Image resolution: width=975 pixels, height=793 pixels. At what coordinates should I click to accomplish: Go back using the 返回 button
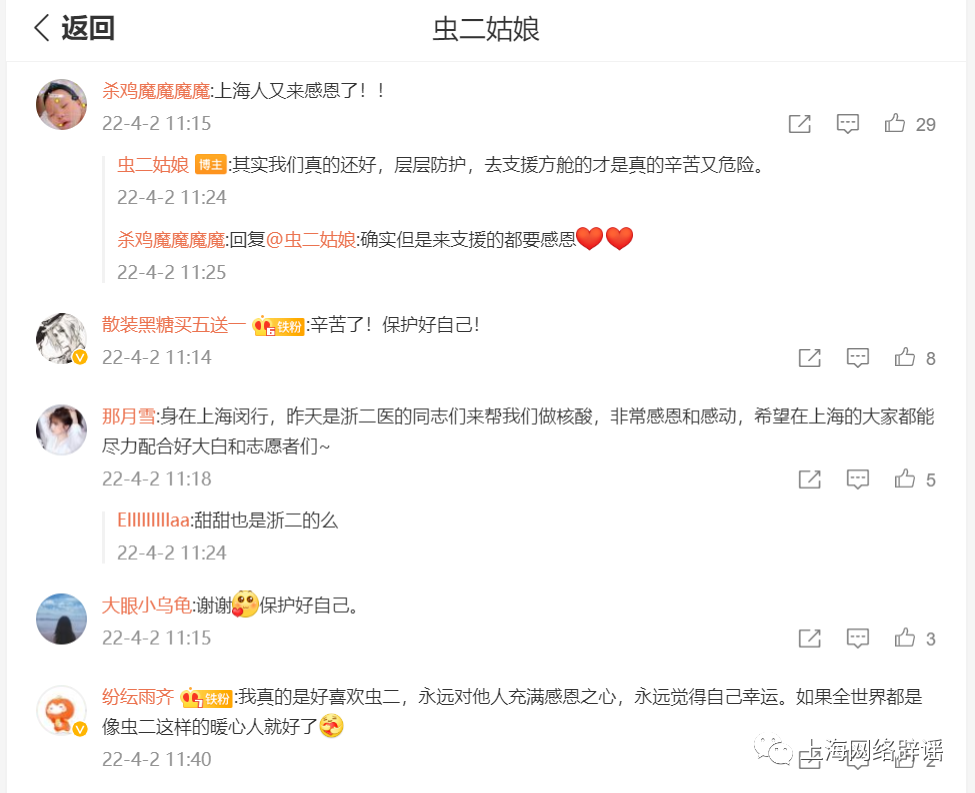[74, 28]
